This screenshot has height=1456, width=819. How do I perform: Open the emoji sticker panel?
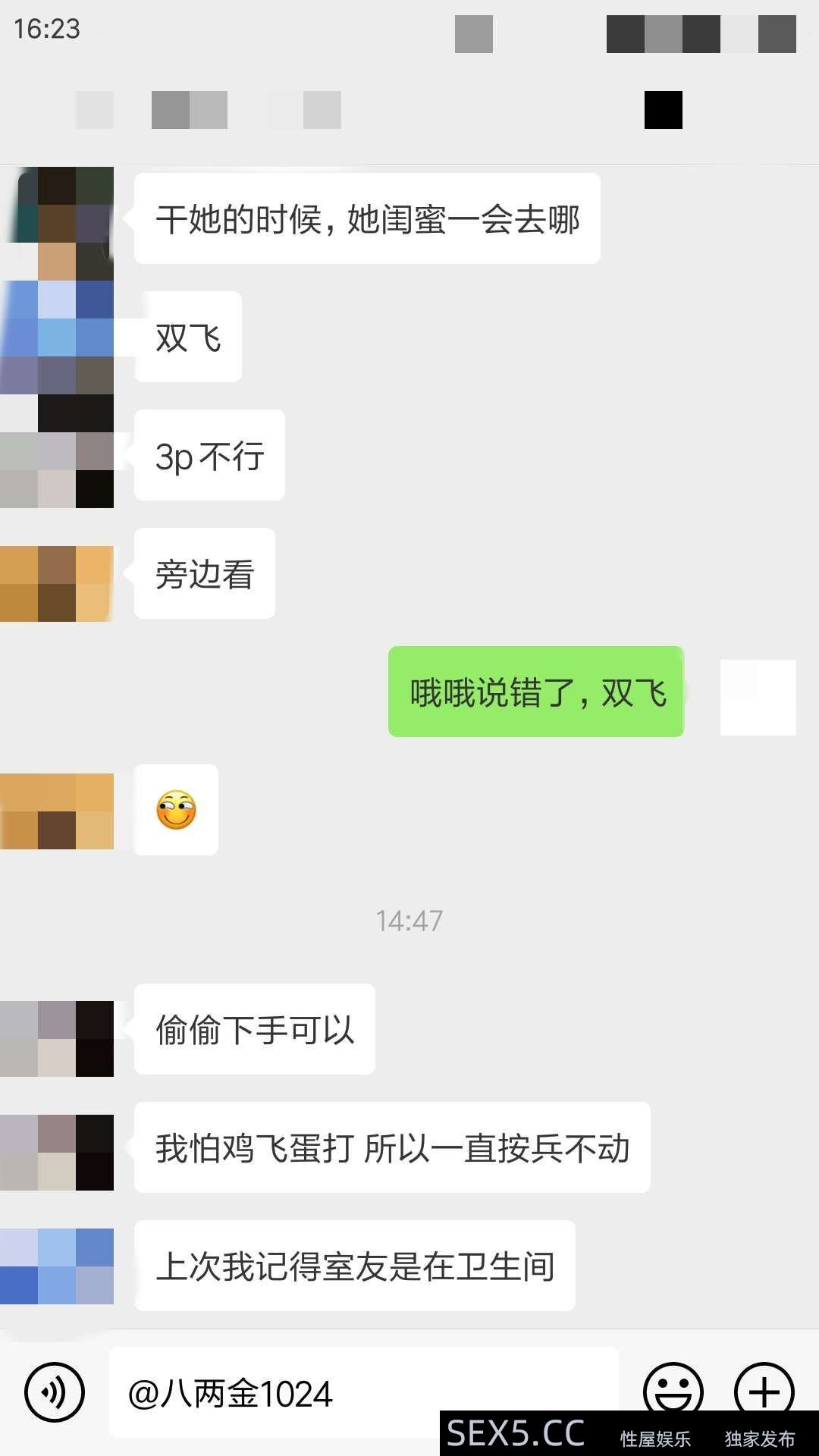[673, 1389]
